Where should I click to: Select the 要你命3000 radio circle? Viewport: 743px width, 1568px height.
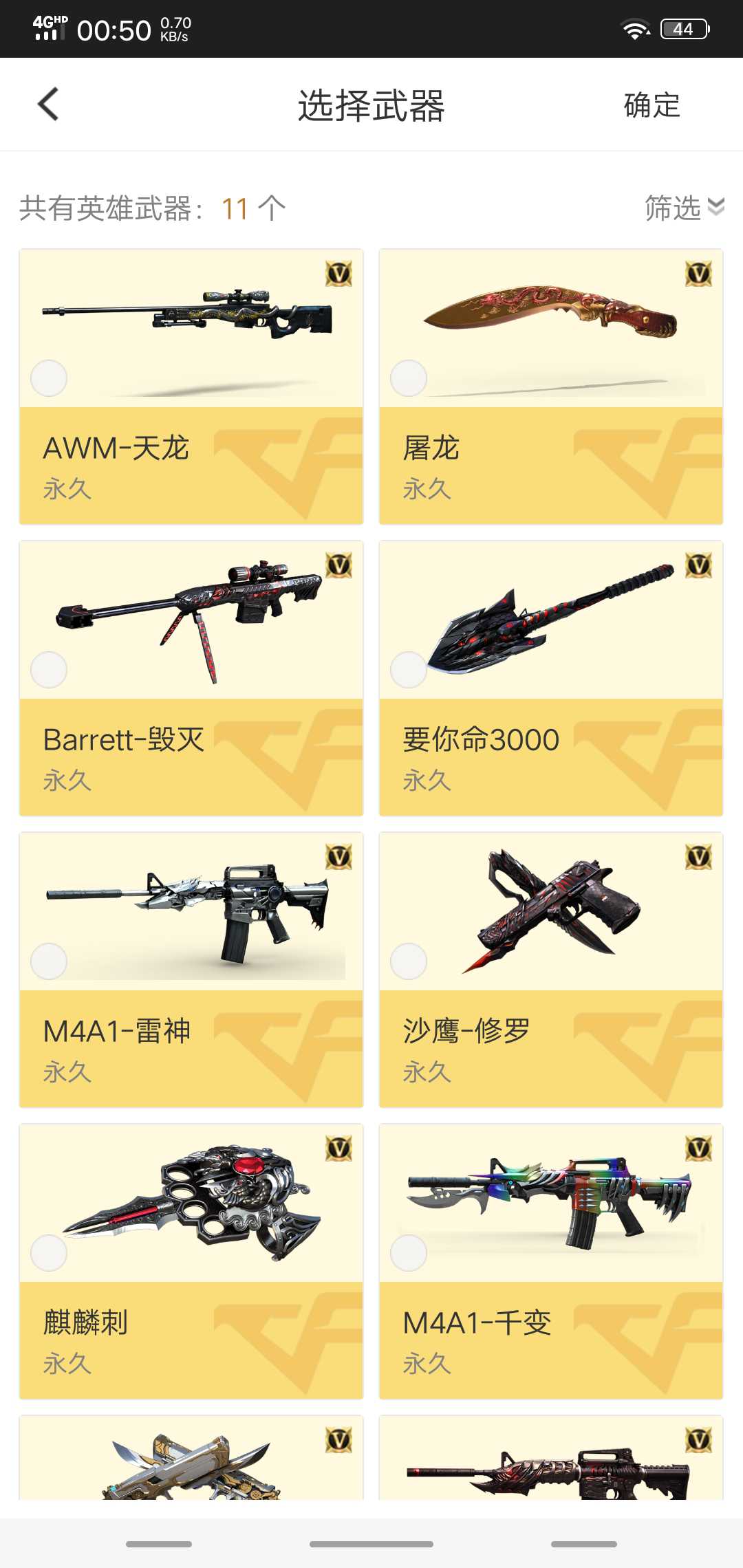(x=409, y=670)
